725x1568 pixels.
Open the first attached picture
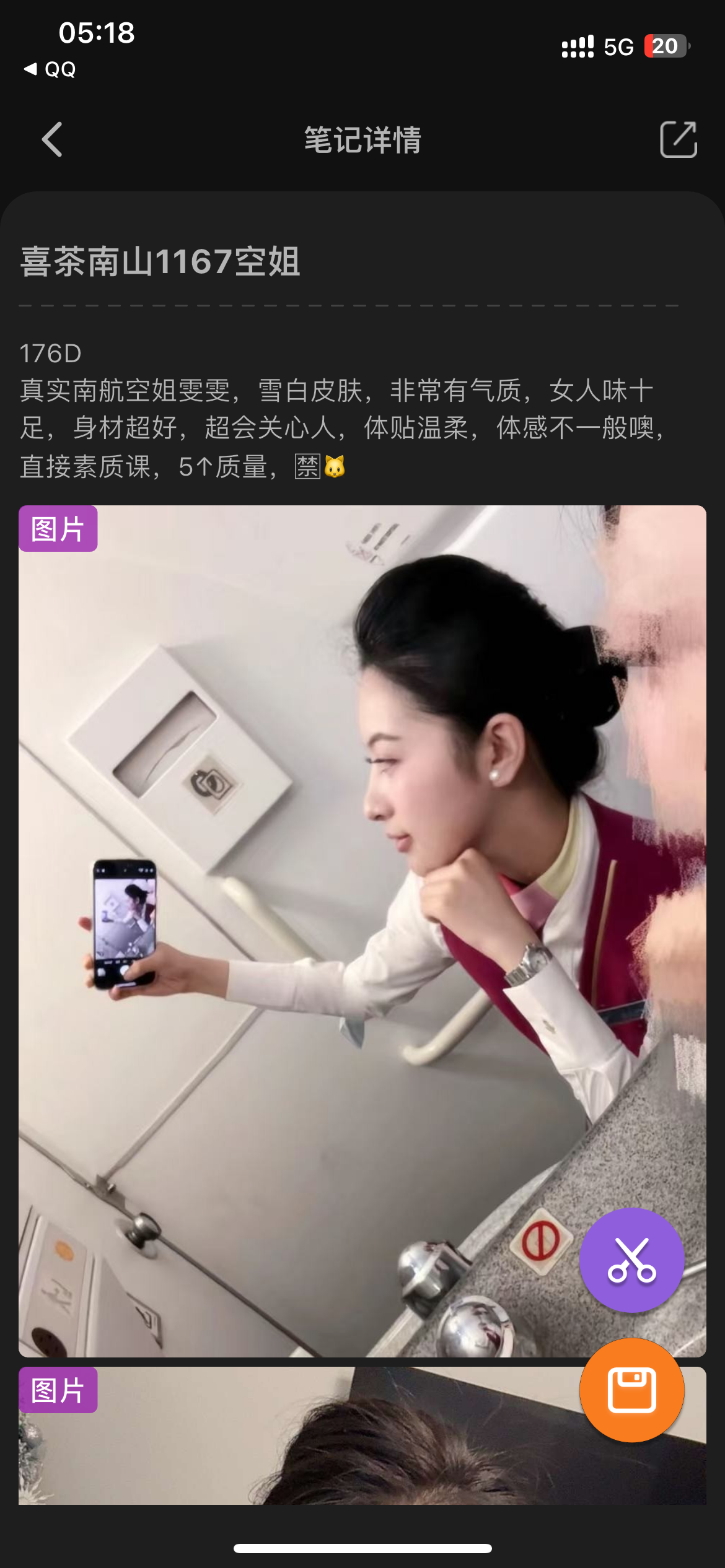(310, 929)
